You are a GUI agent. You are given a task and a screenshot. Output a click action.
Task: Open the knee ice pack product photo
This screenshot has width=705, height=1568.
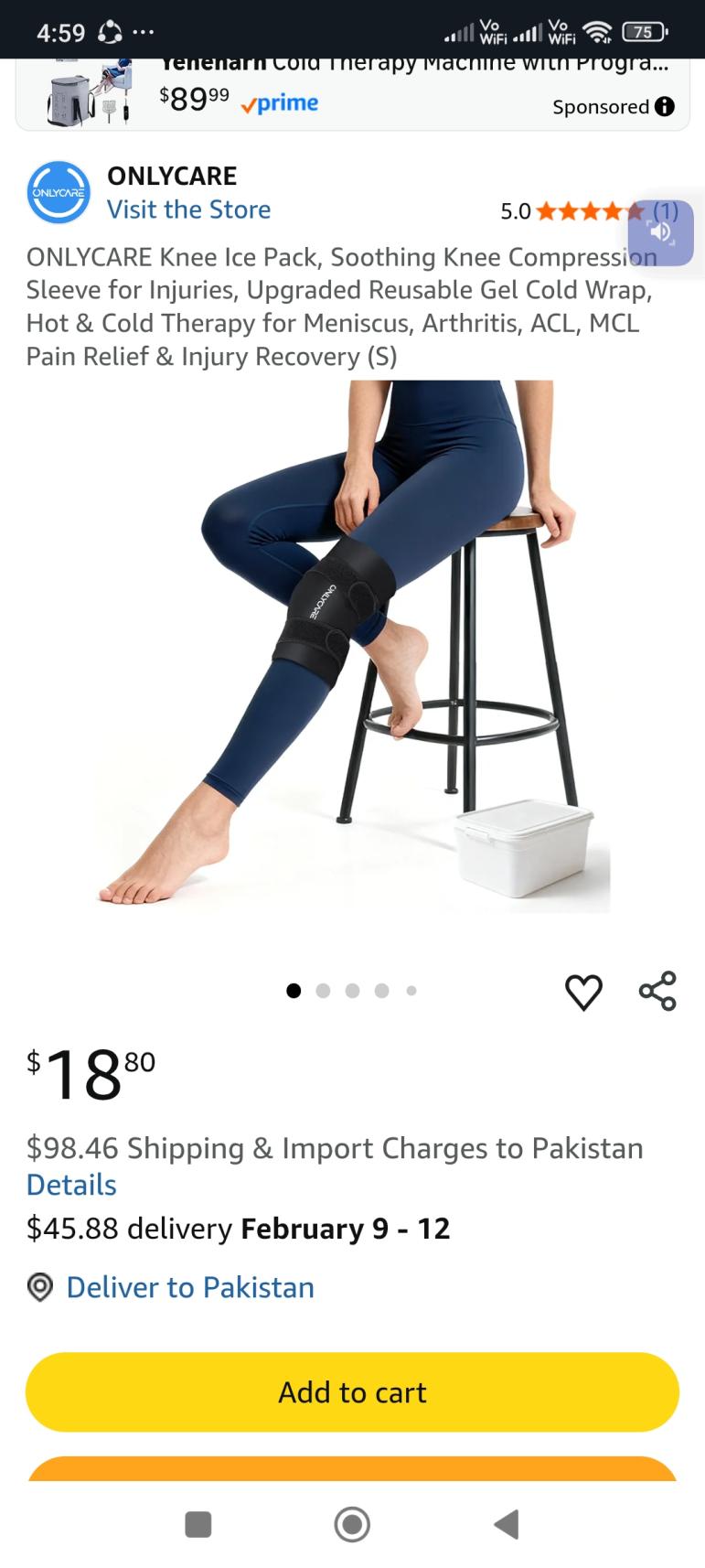[352, 645]
